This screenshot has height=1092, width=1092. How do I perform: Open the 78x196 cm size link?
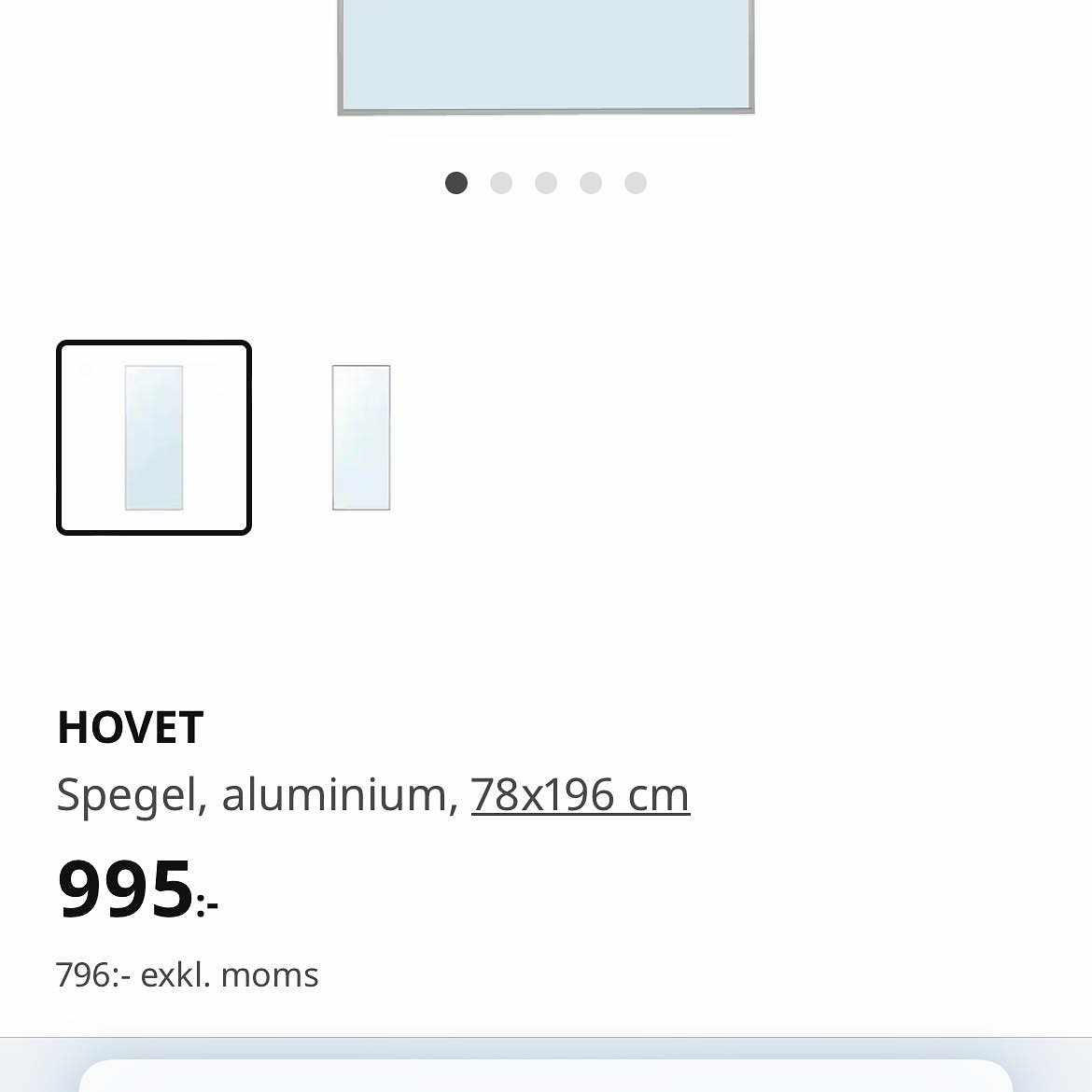[x=580, y=795]
